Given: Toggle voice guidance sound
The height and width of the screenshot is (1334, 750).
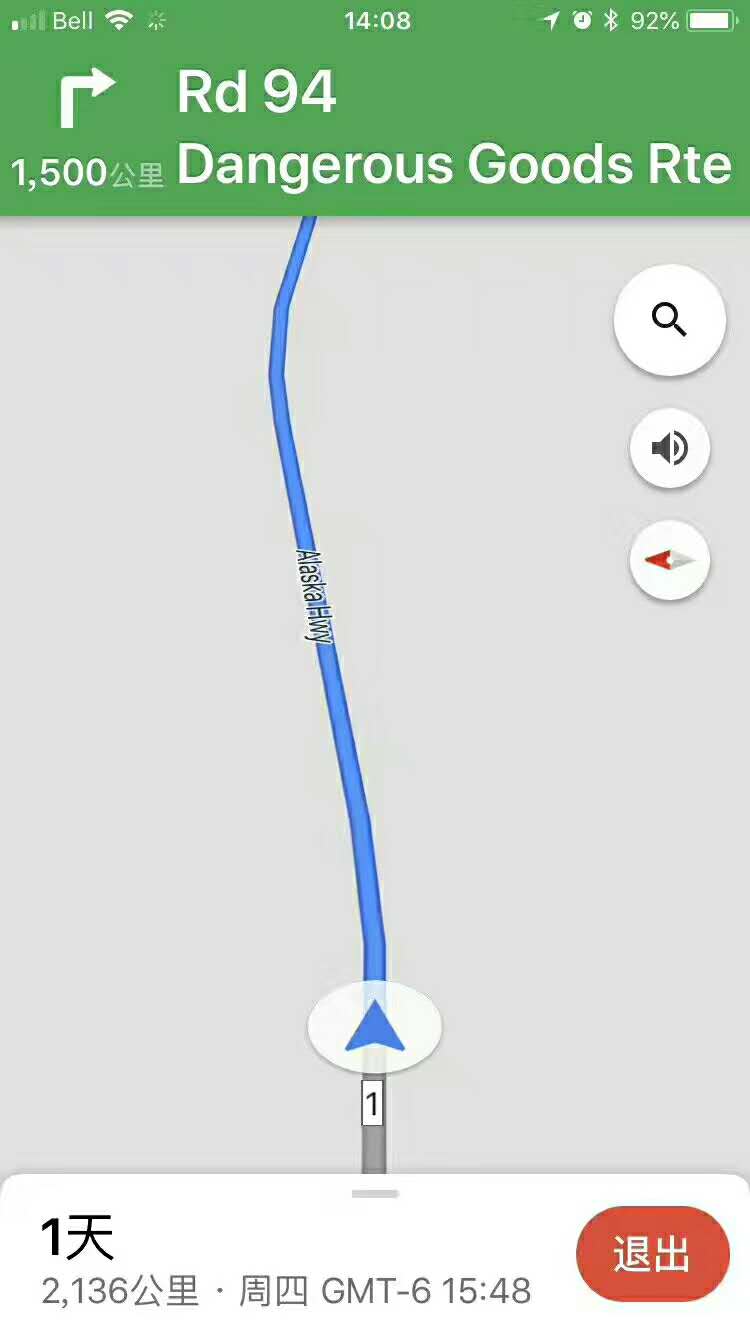Looking at the screenshot, I should click(x=669, y=447).
